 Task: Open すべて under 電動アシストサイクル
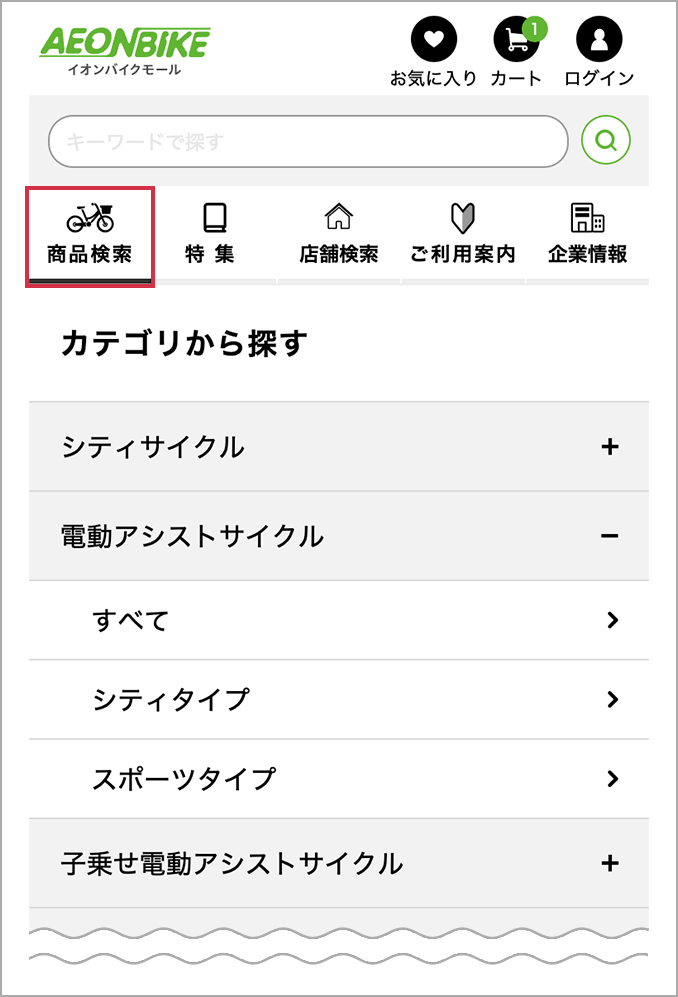339,620
